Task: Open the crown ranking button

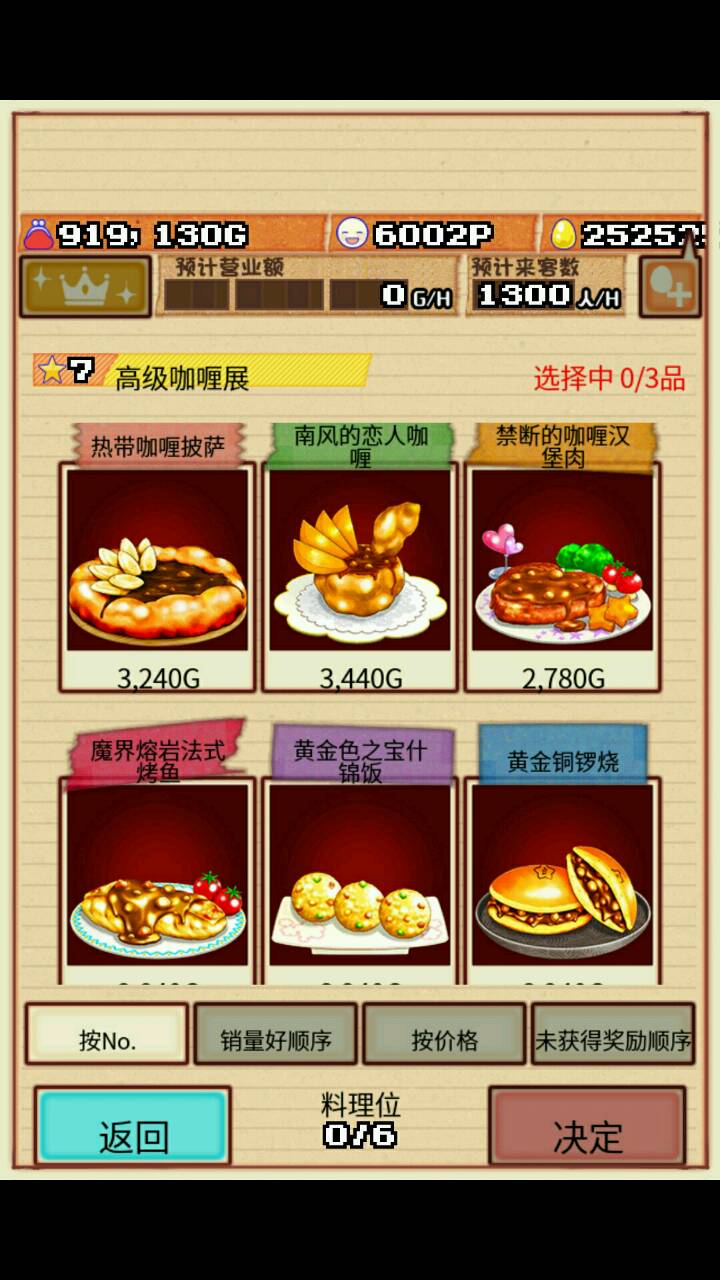Action: (x=85, y=287)
